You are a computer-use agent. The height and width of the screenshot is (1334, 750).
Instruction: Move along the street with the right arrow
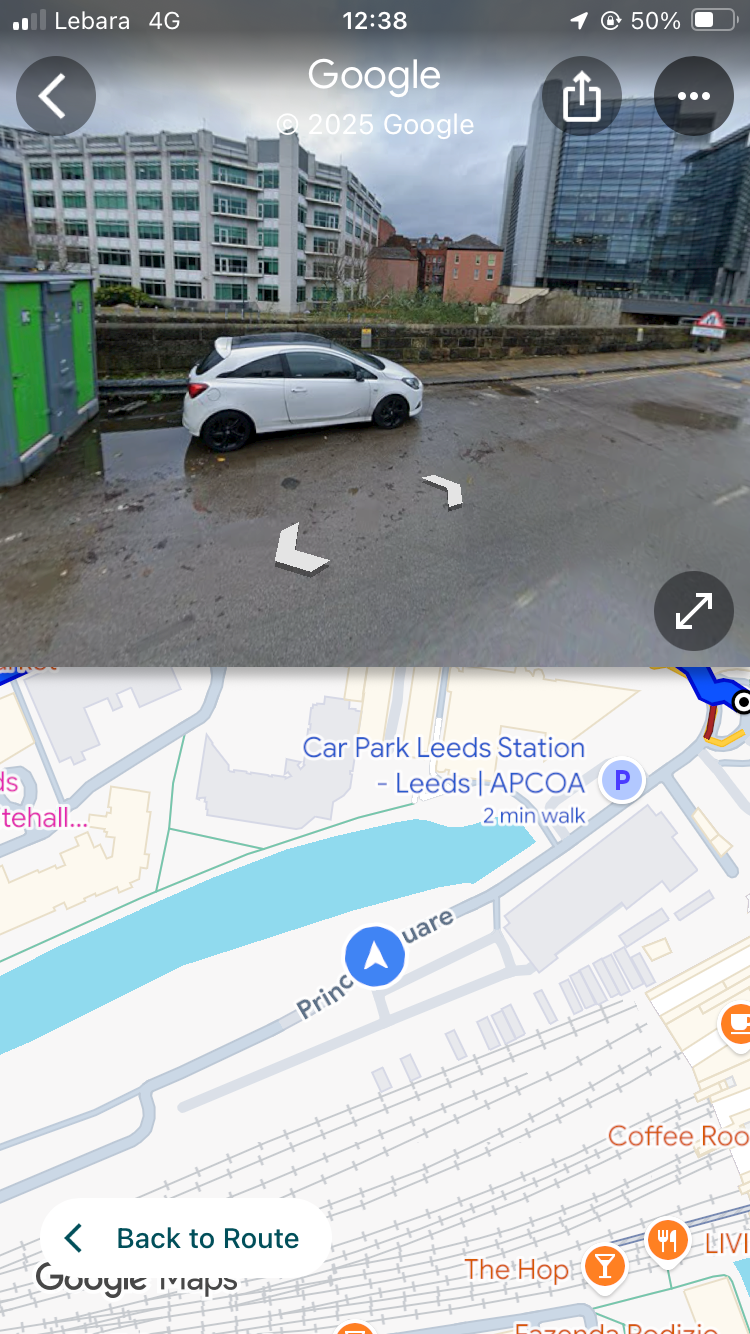(x=443, y=490)
